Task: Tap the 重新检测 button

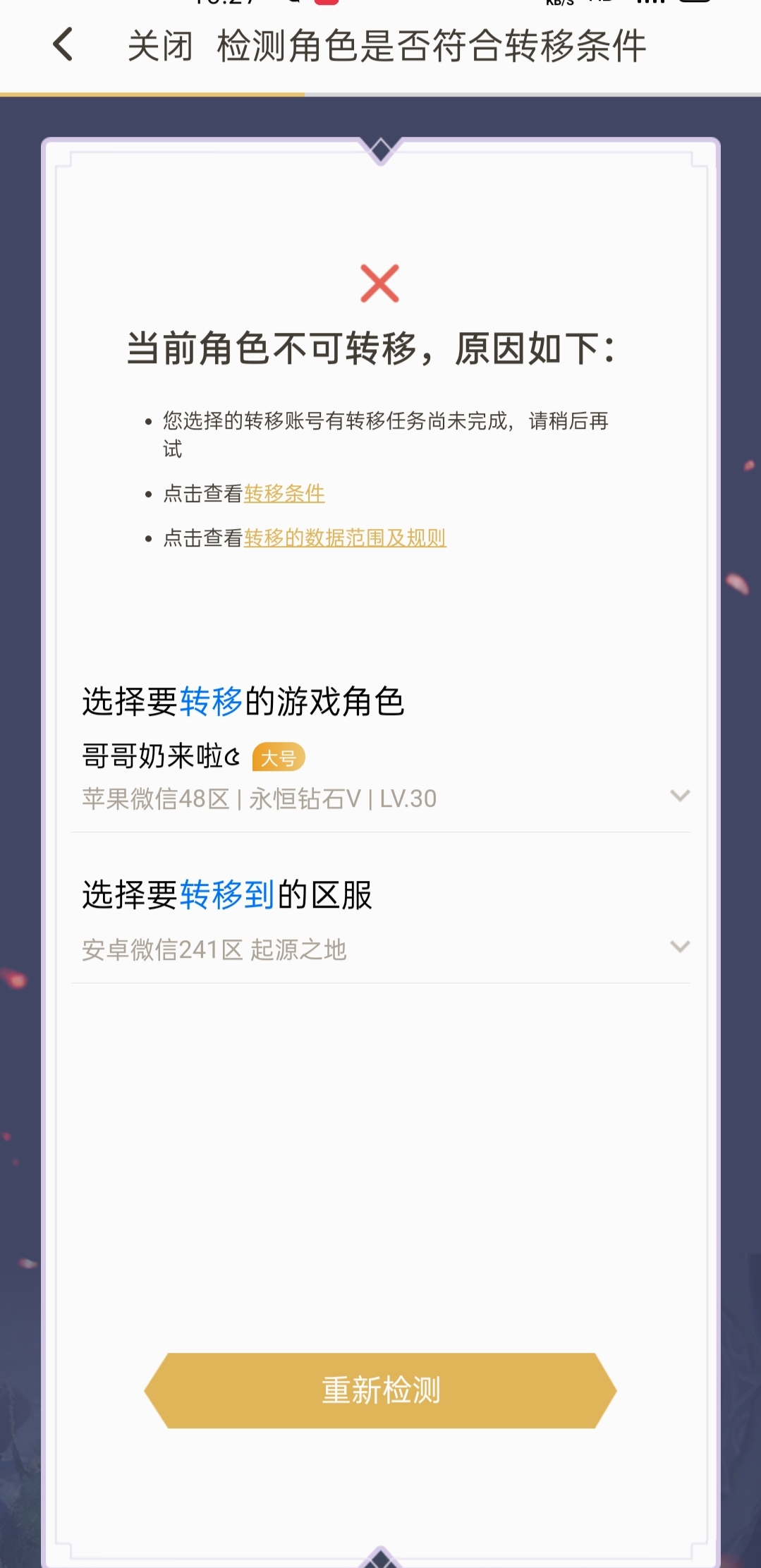Action: point(381,1390)
